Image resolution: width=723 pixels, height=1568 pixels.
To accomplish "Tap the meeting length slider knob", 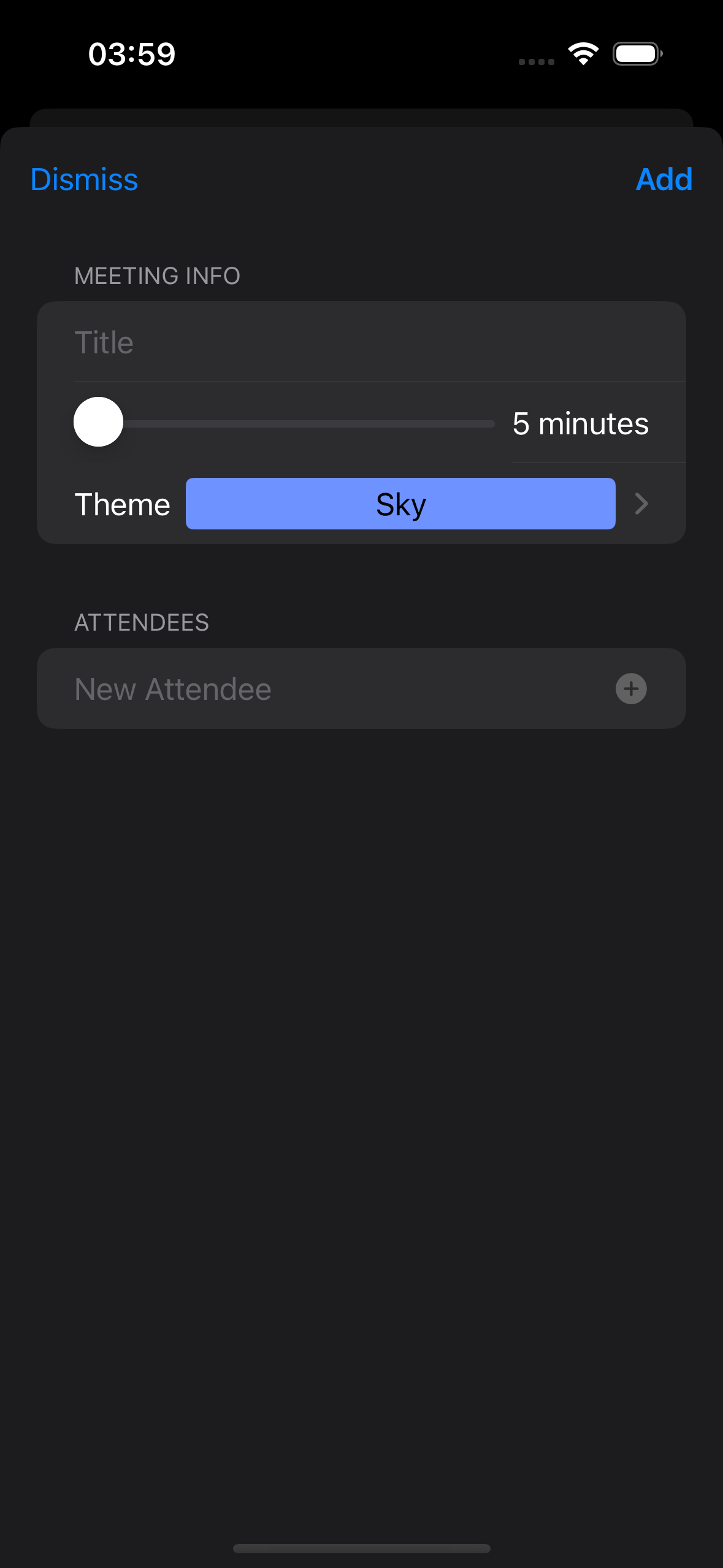I will pyautogui.click(x=99, y=422).
